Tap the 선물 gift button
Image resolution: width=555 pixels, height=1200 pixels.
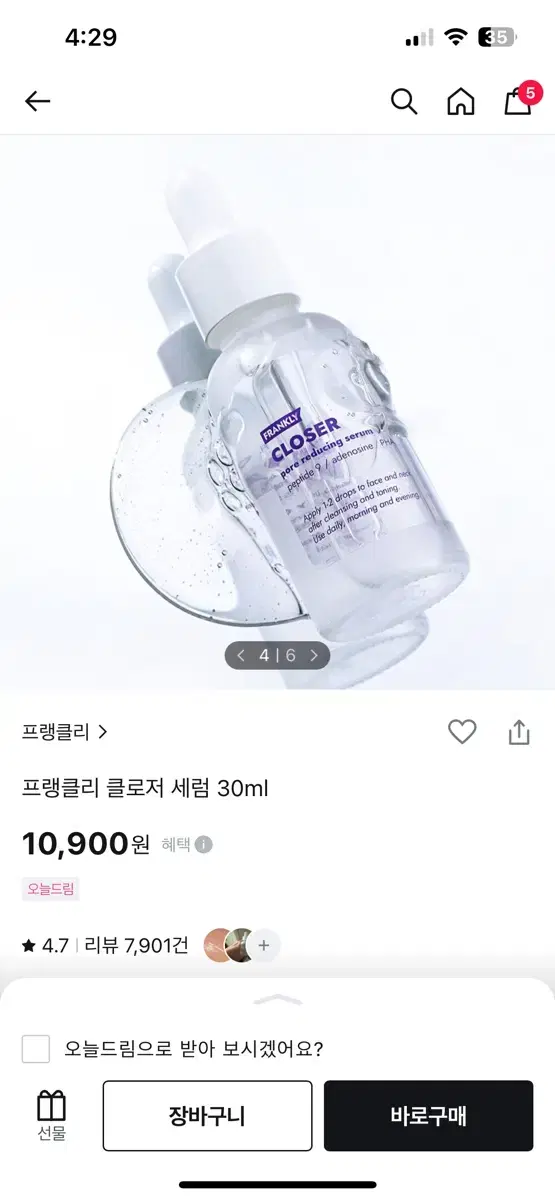[x=52, y=1116]
